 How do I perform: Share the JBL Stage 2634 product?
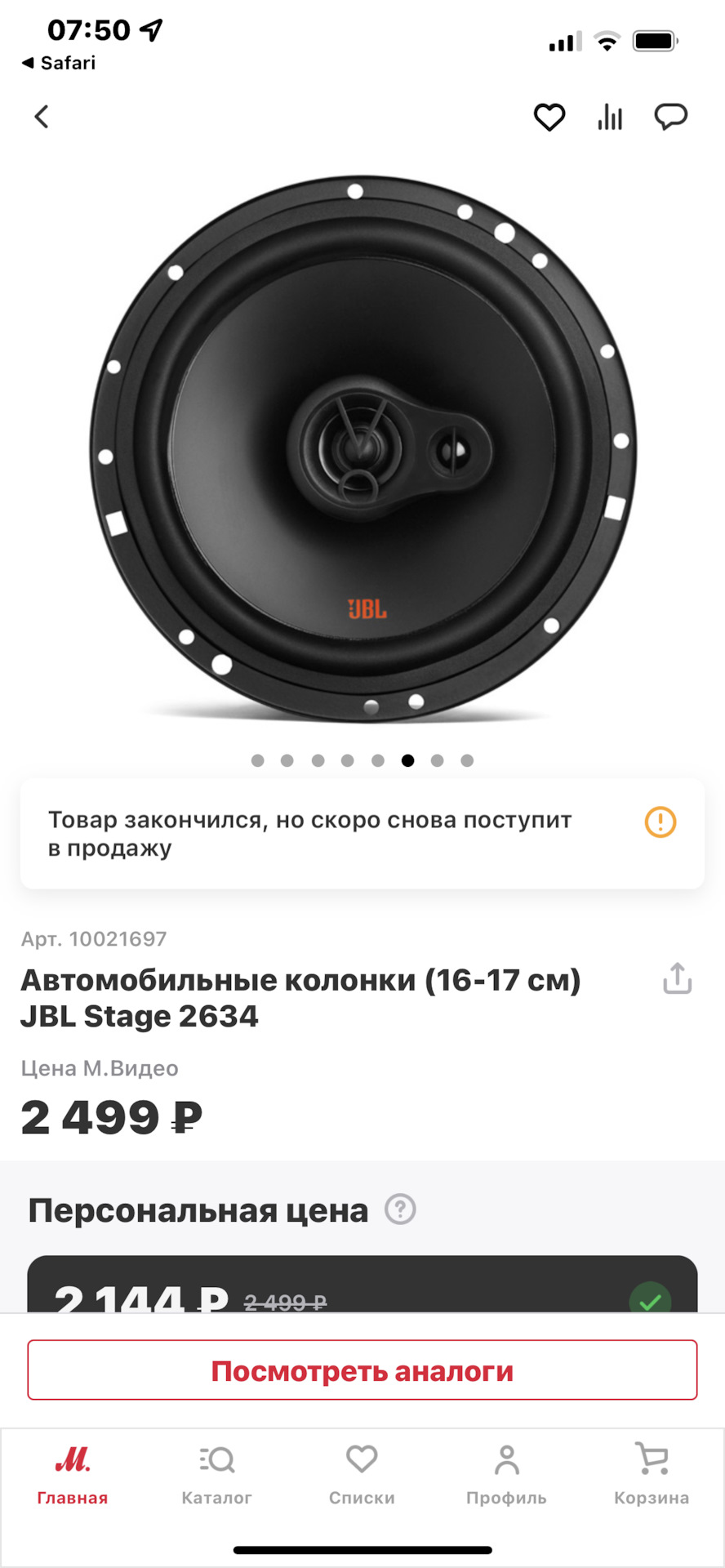click(x=677, y=978)
